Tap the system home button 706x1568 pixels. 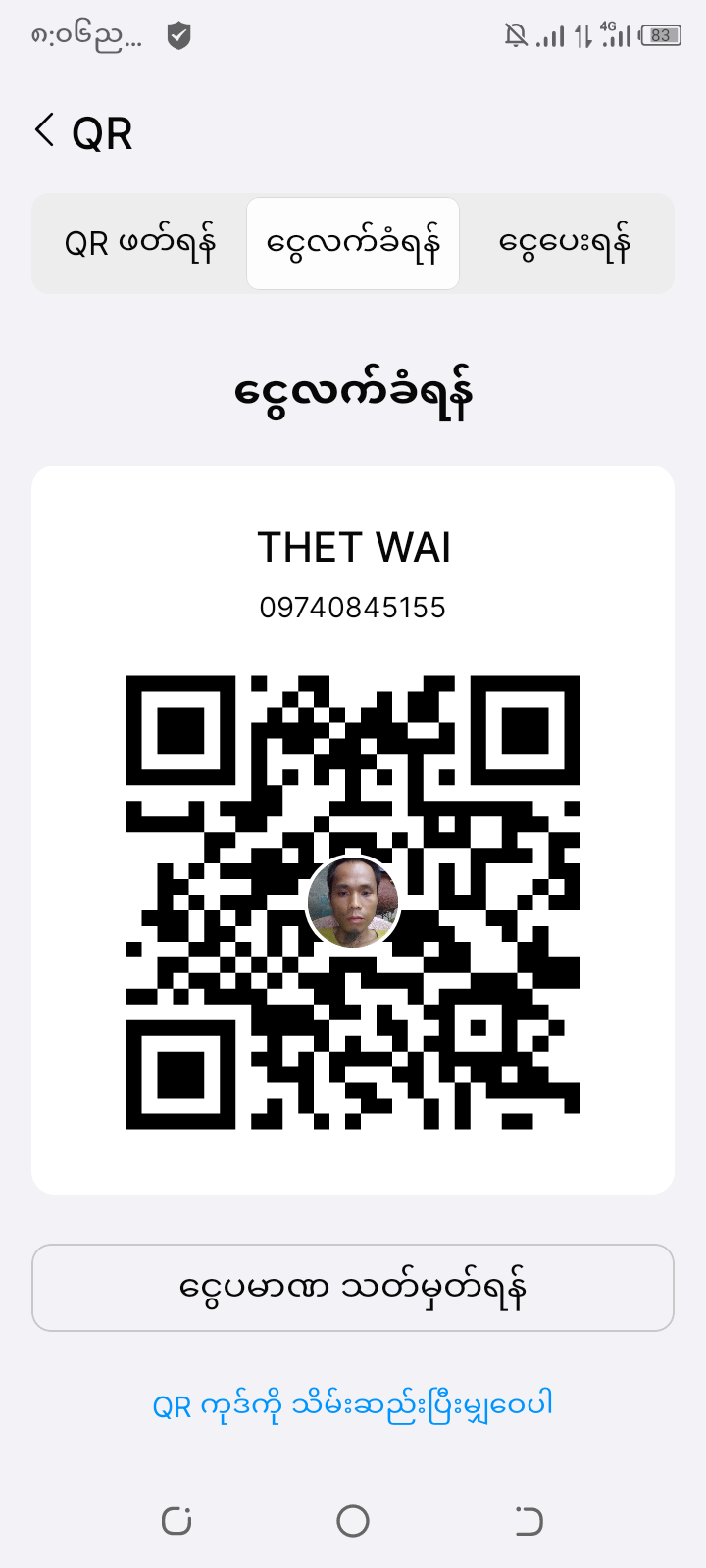(x=353, y=1521)
